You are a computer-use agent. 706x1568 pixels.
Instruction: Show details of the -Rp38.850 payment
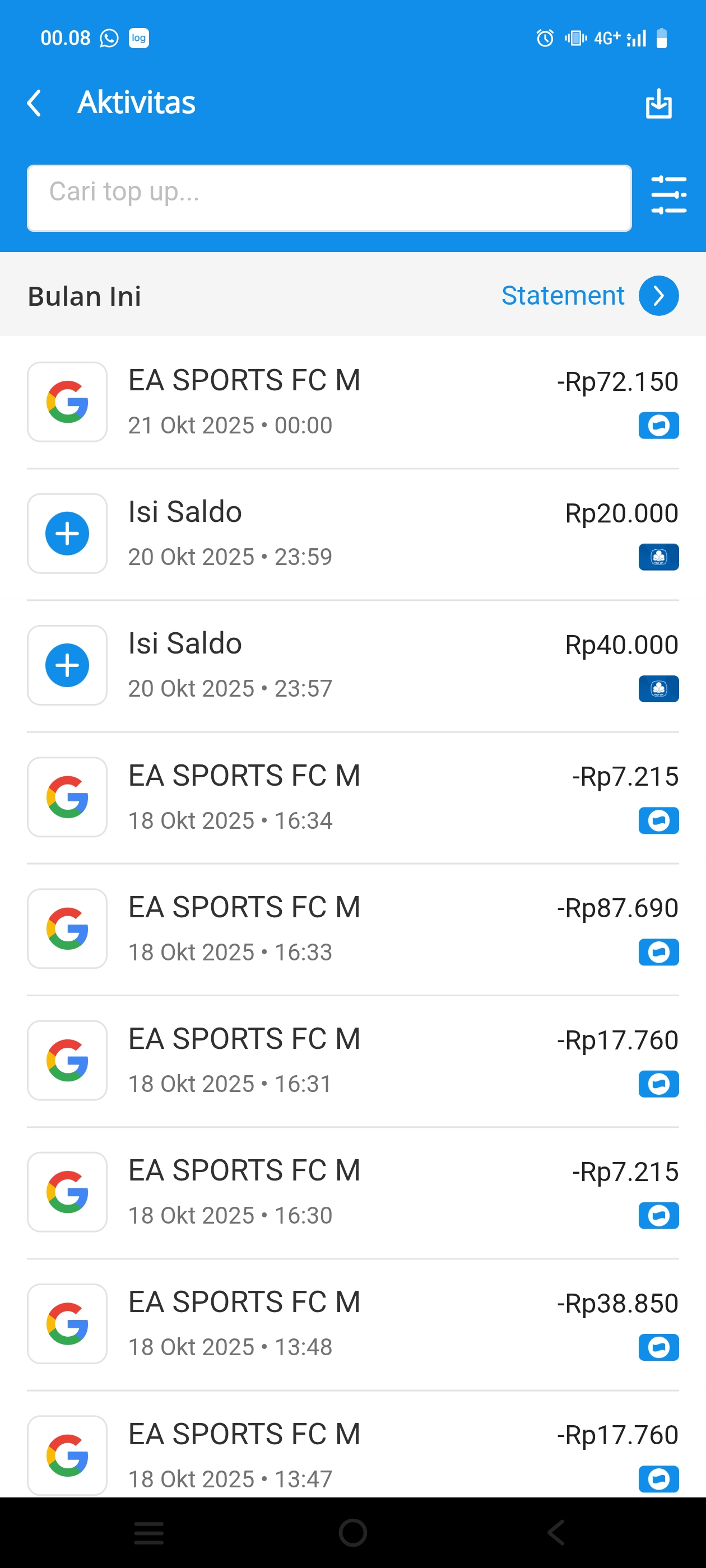point(352,1323)
